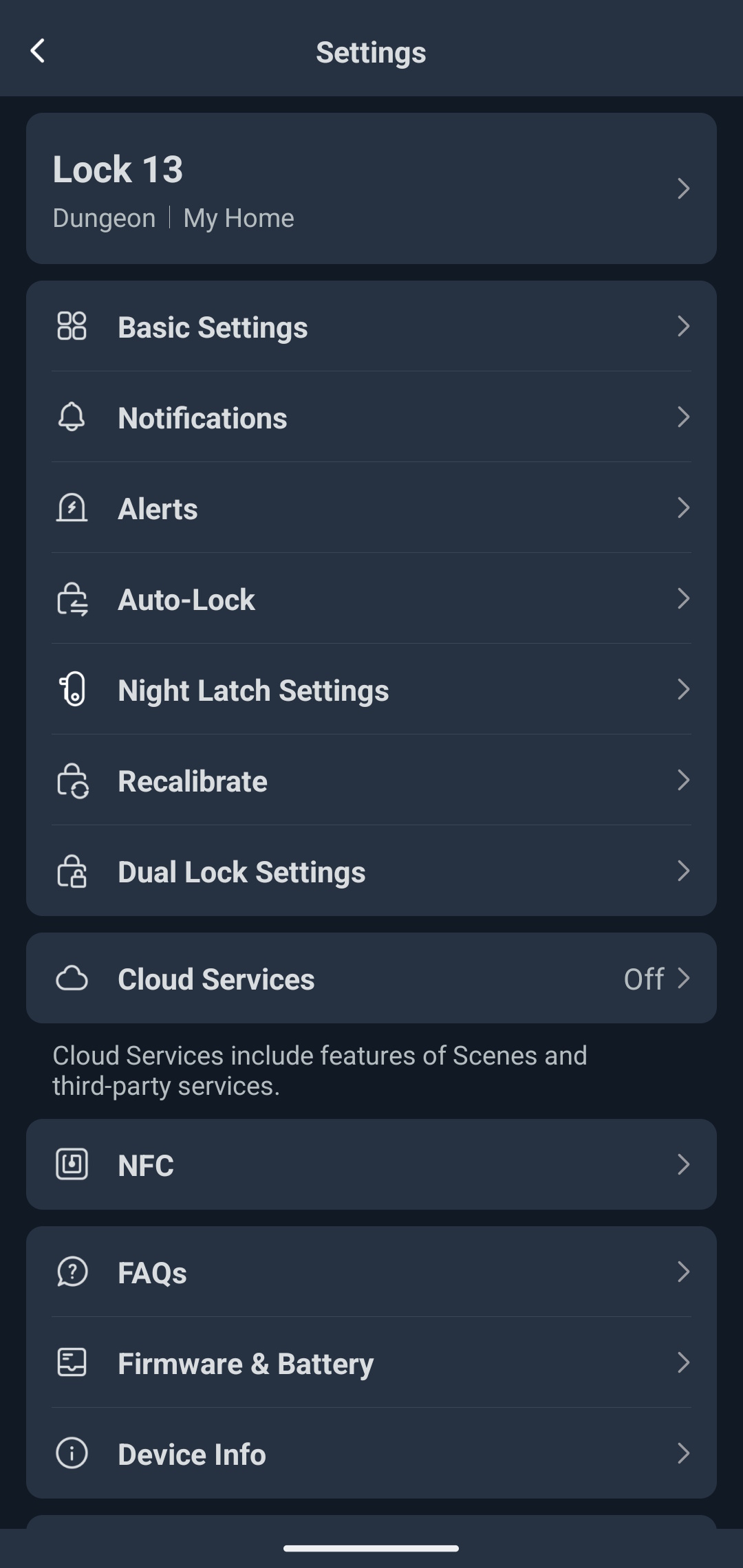
Task: Open the Notifications settings row
Action: (371, 417)
